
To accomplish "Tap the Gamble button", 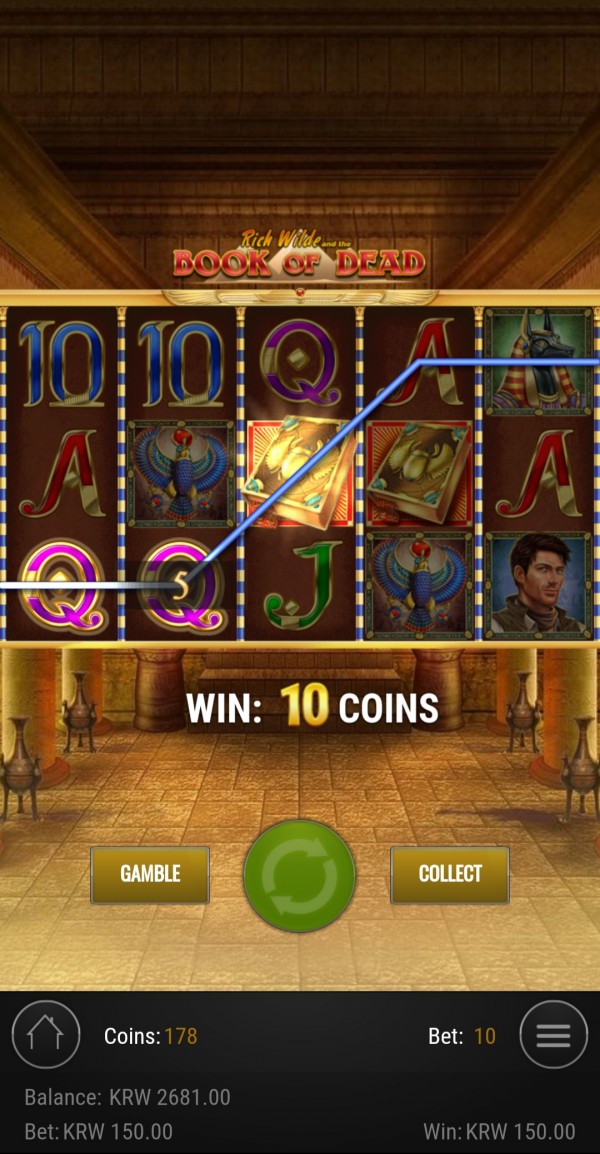I will (150, 874).
